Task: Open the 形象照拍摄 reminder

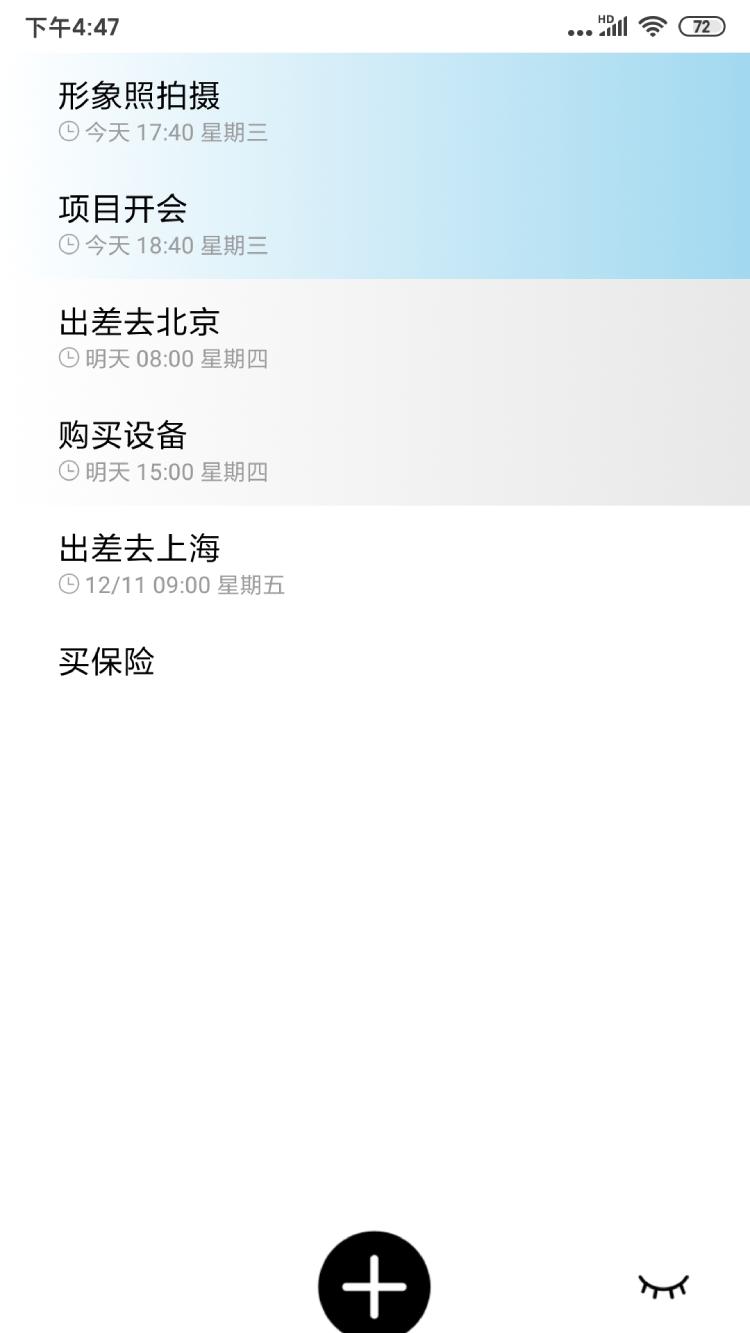Action: point(140,97)
